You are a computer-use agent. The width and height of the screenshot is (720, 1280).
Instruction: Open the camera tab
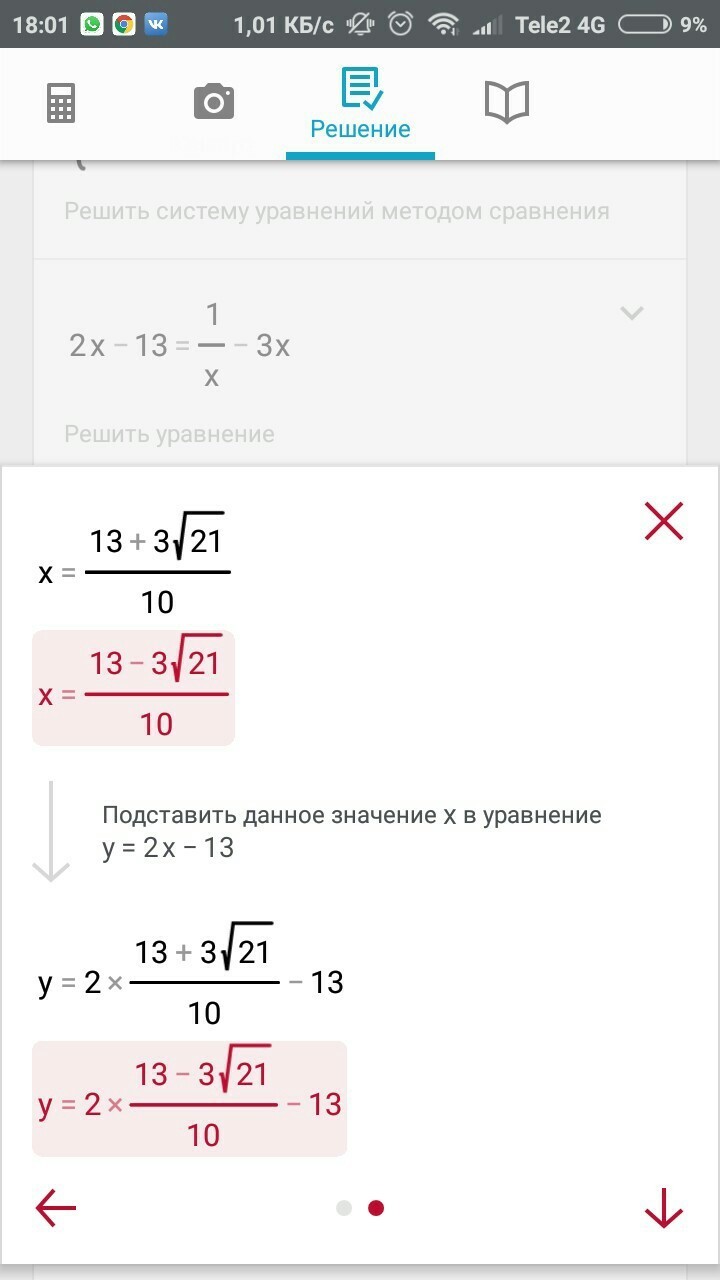213,102
